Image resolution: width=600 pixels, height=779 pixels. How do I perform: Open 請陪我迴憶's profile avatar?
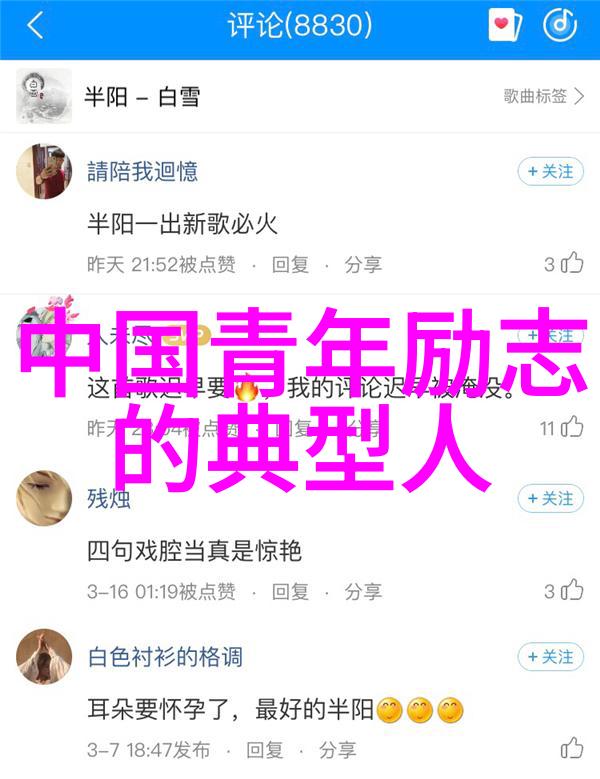pyautogui.click(x=44, y=174)
